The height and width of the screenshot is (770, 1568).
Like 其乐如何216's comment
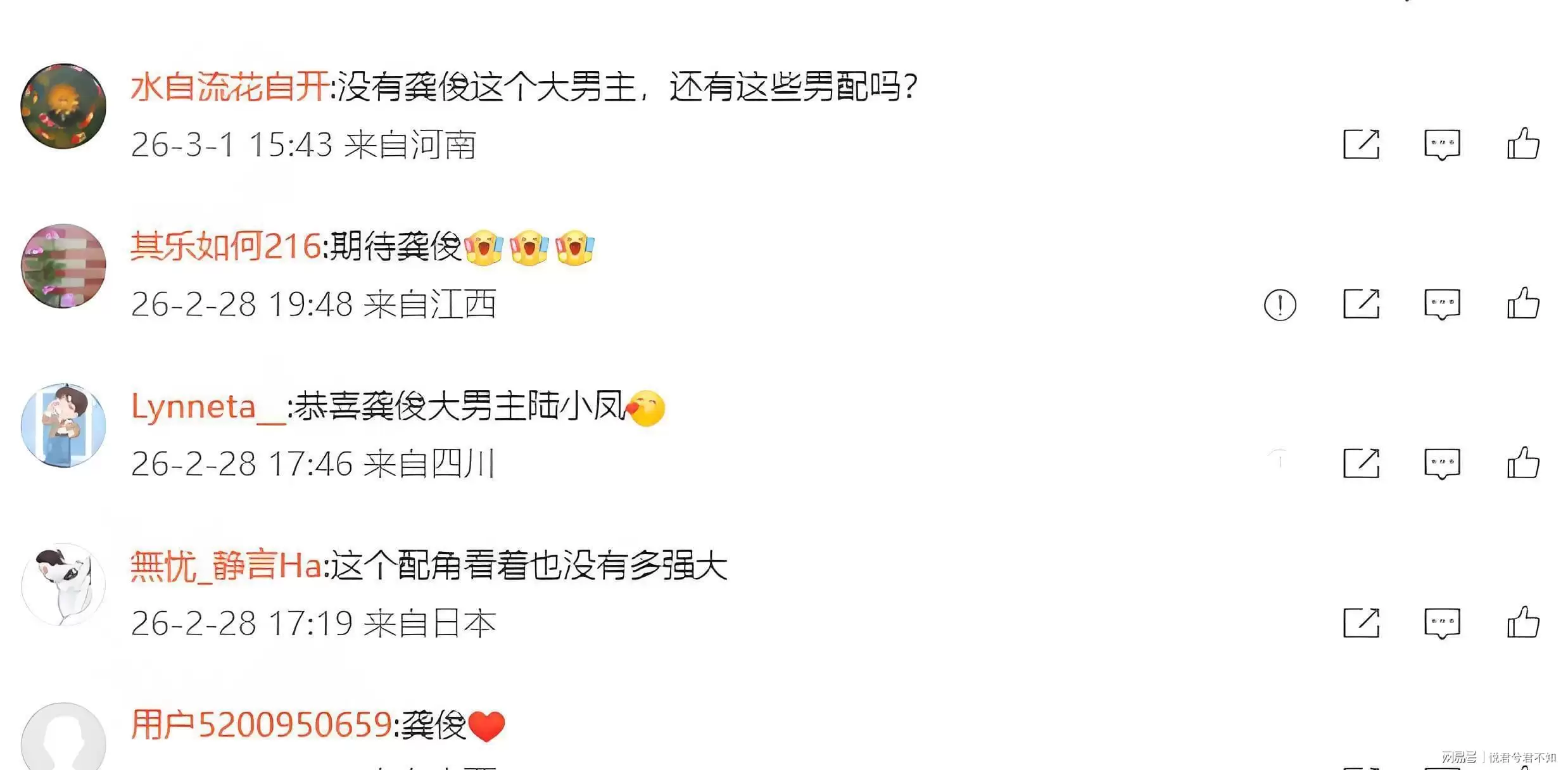(1523, 304)
